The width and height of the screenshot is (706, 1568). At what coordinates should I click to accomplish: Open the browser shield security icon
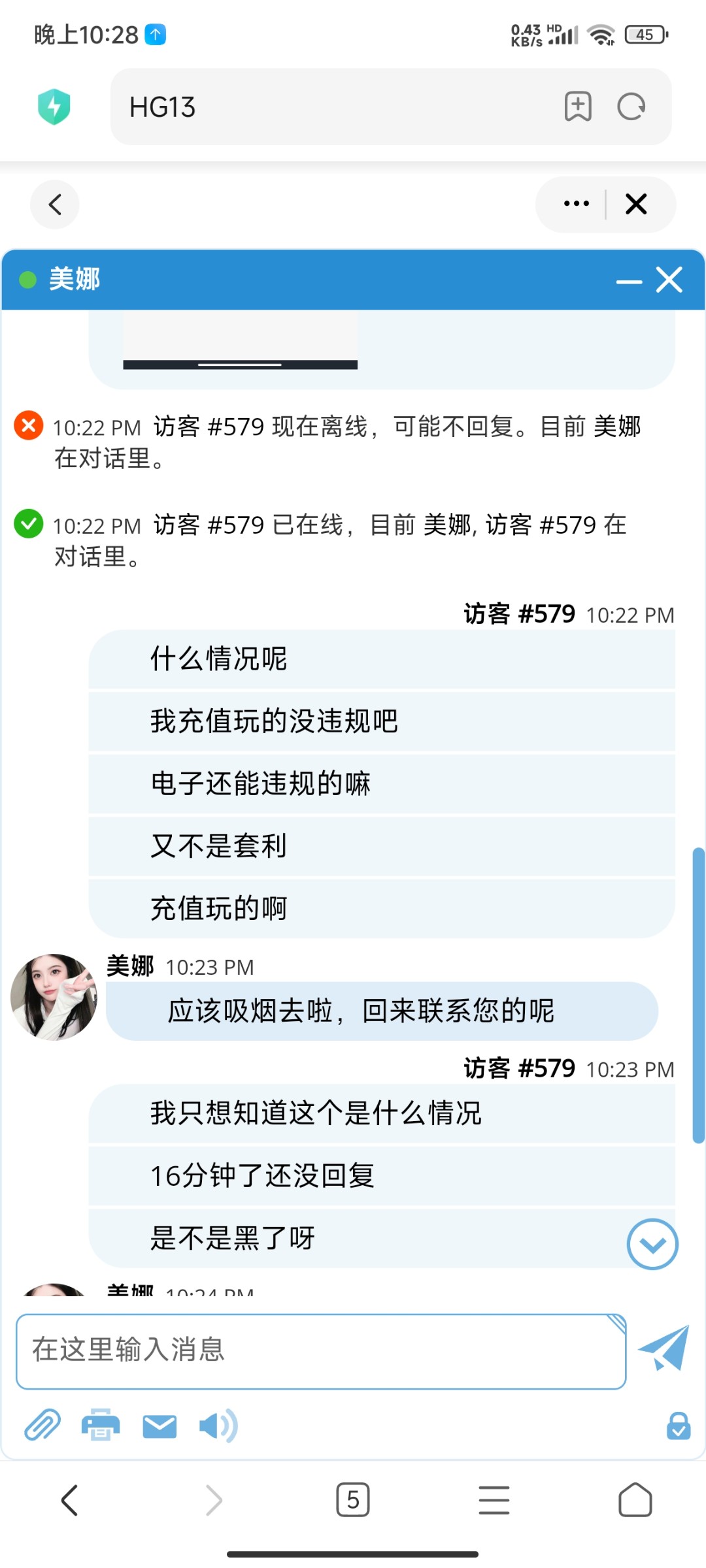[55, 106]
